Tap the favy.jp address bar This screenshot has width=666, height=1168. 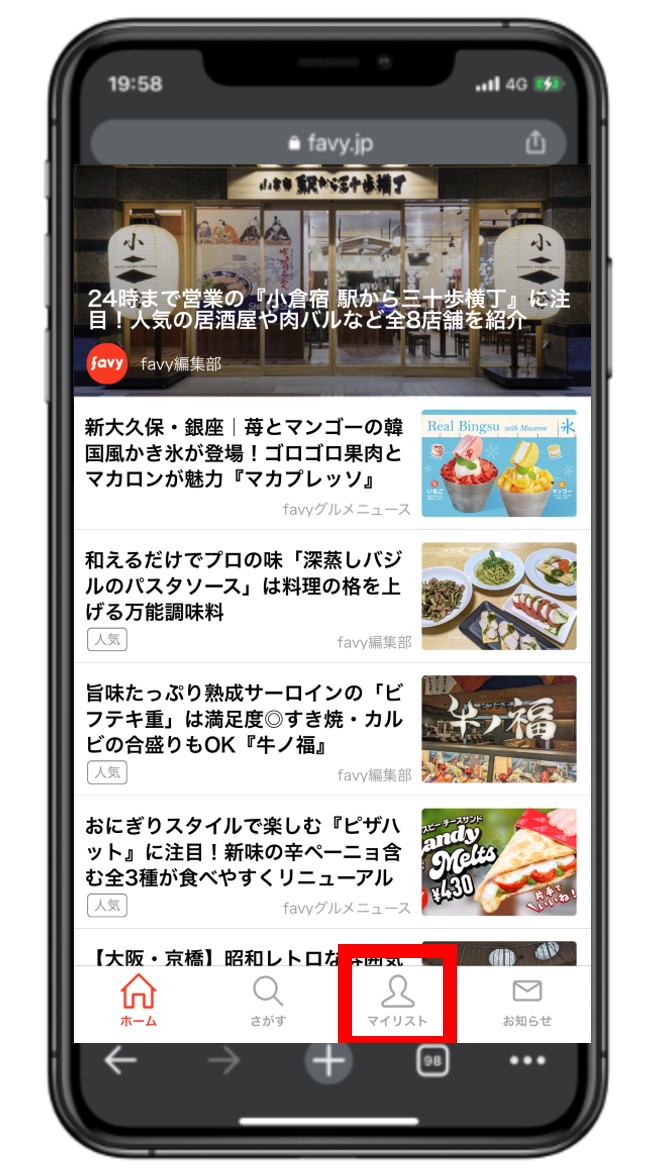click(x=330, y=143)
